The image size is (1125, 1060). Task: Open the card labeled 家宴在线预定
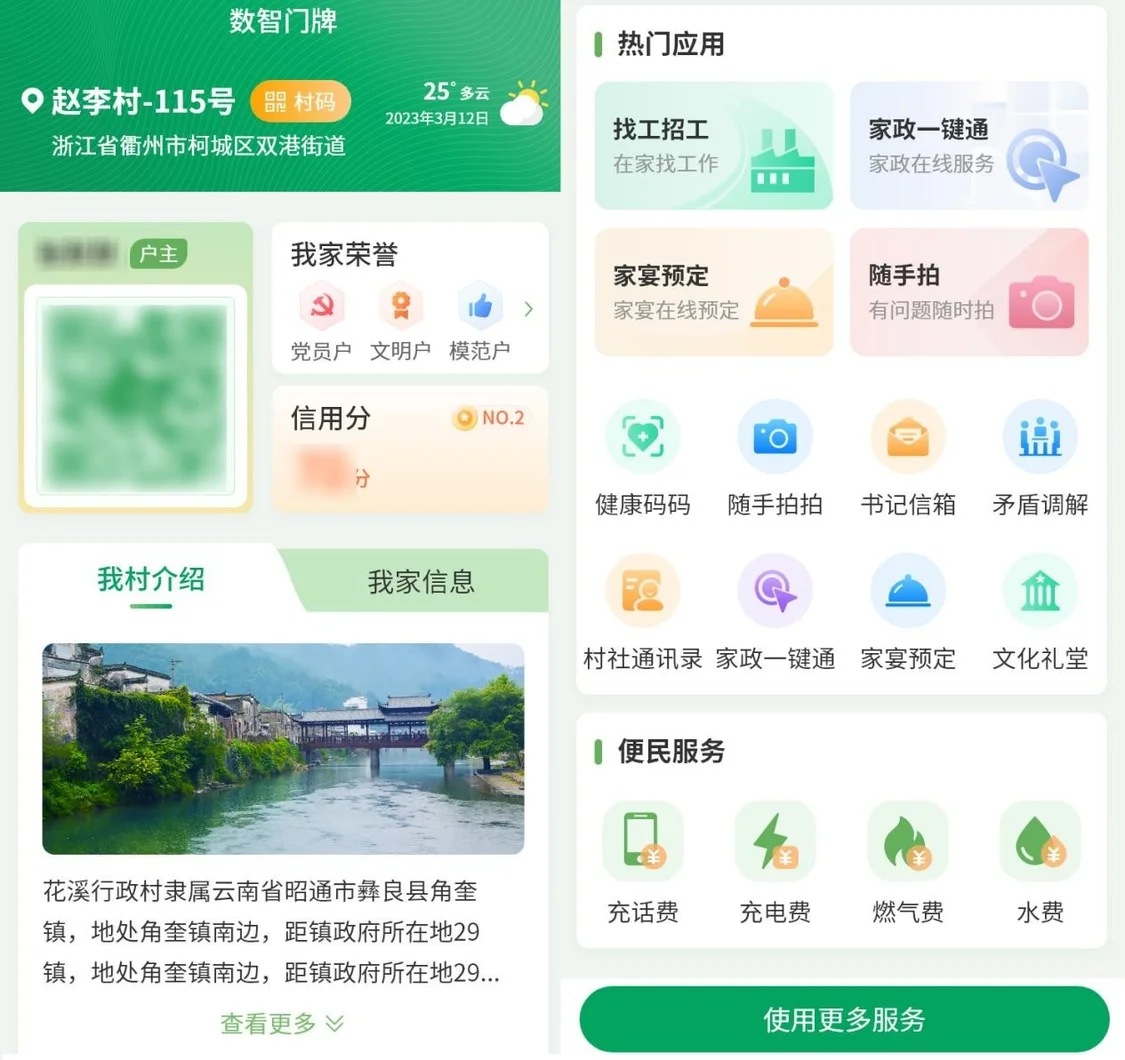click(x=713, y=292)
